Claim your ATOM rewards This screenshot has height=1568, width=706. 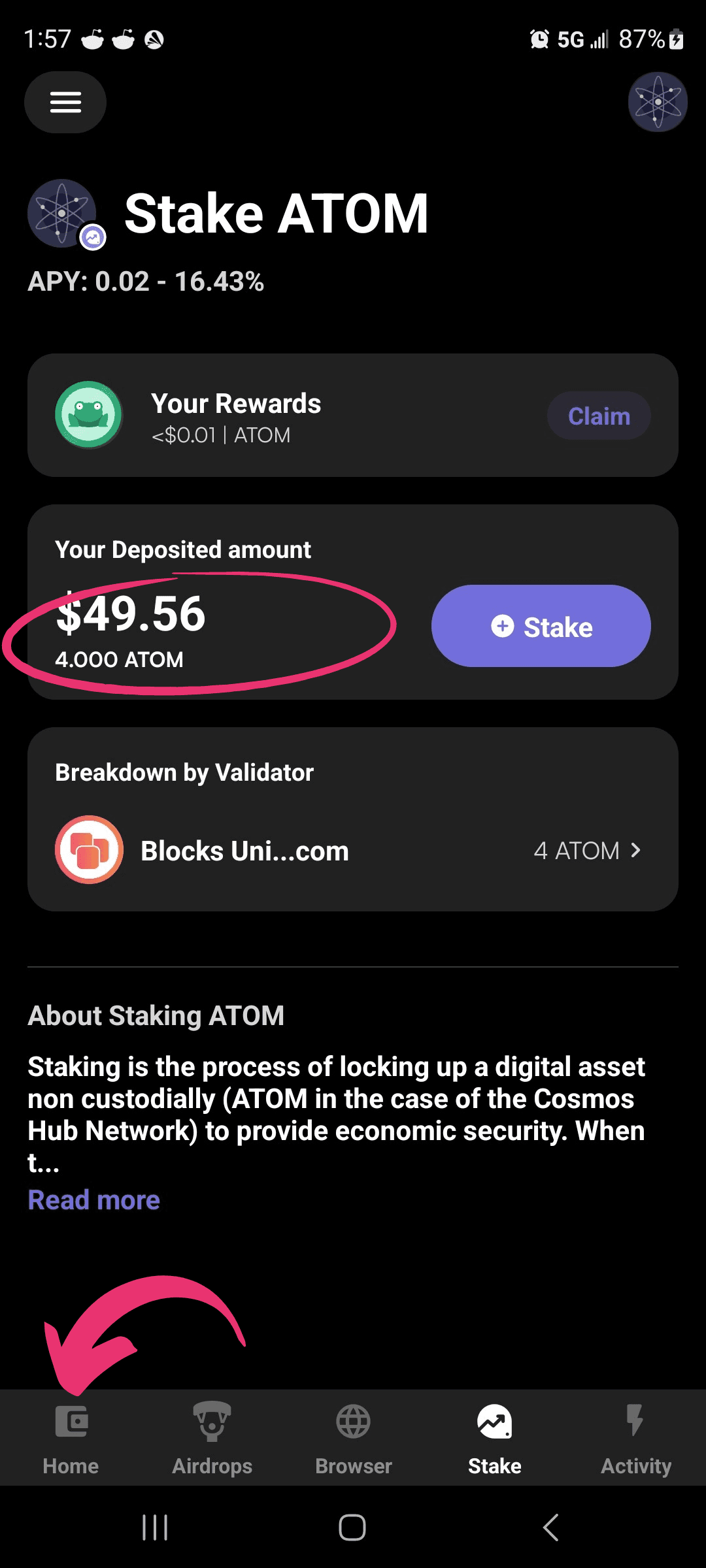599,416
